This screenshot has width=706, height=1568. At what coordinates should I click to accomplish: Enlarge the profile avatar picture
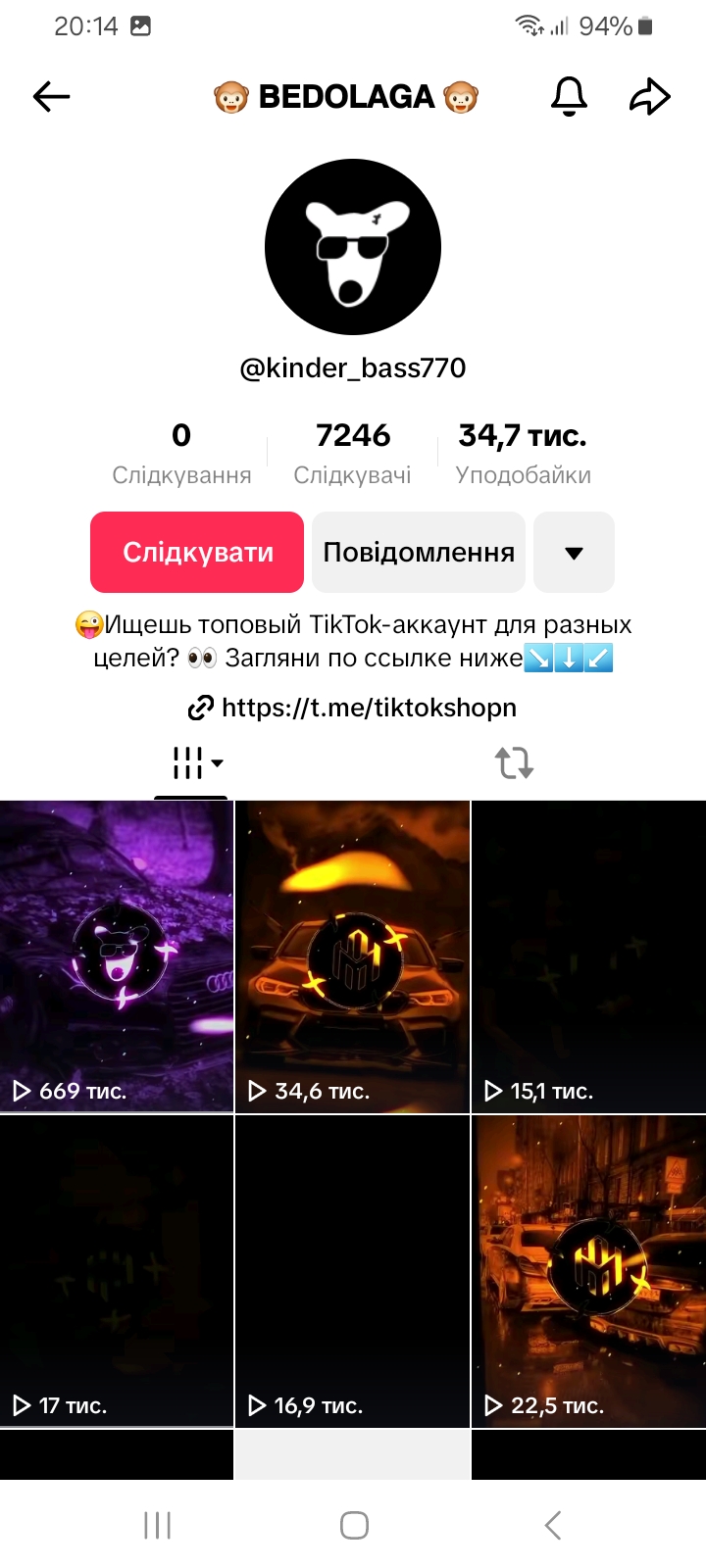pos(353,247)
